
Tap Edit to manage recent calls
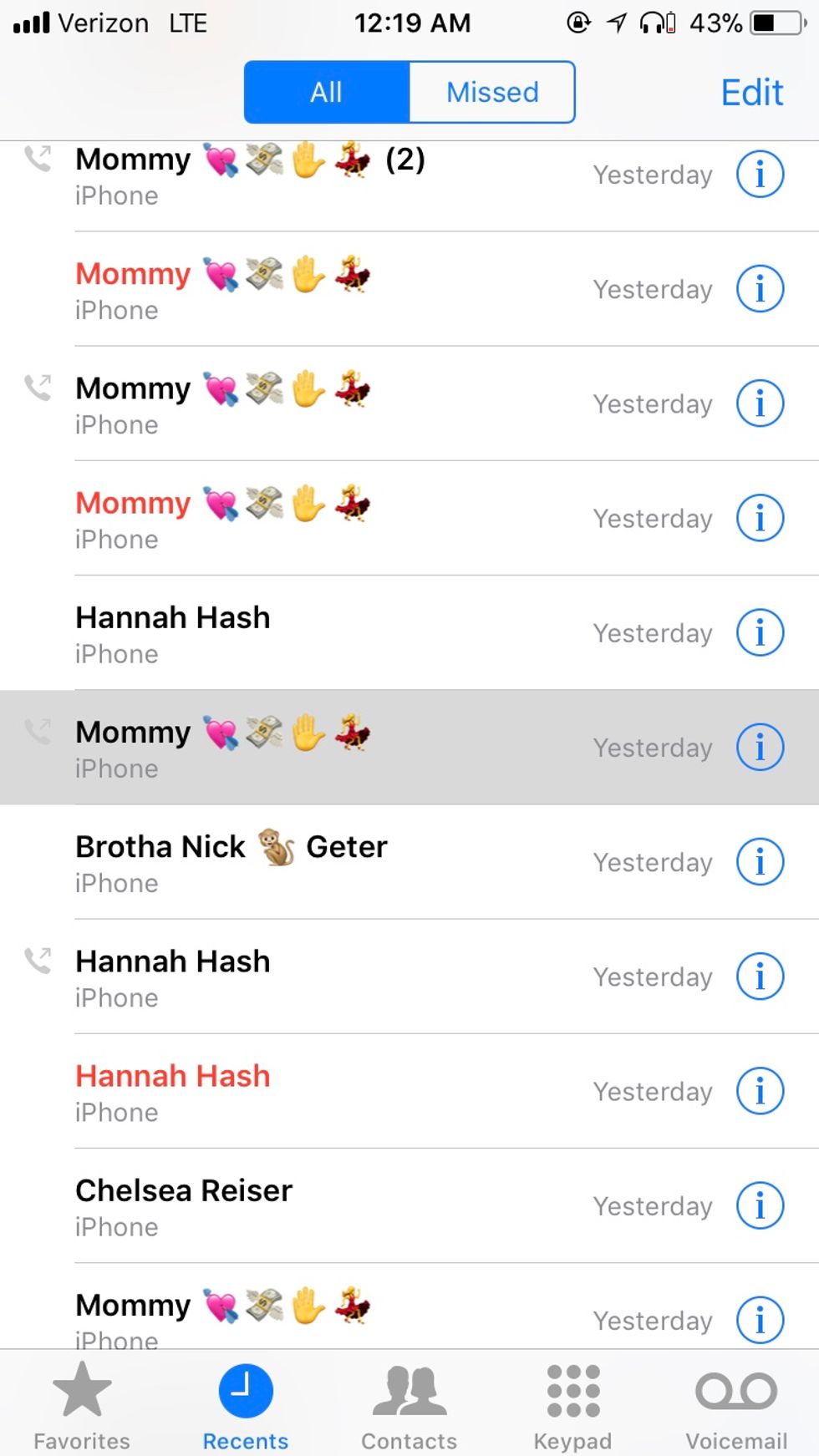coord(751,92)
